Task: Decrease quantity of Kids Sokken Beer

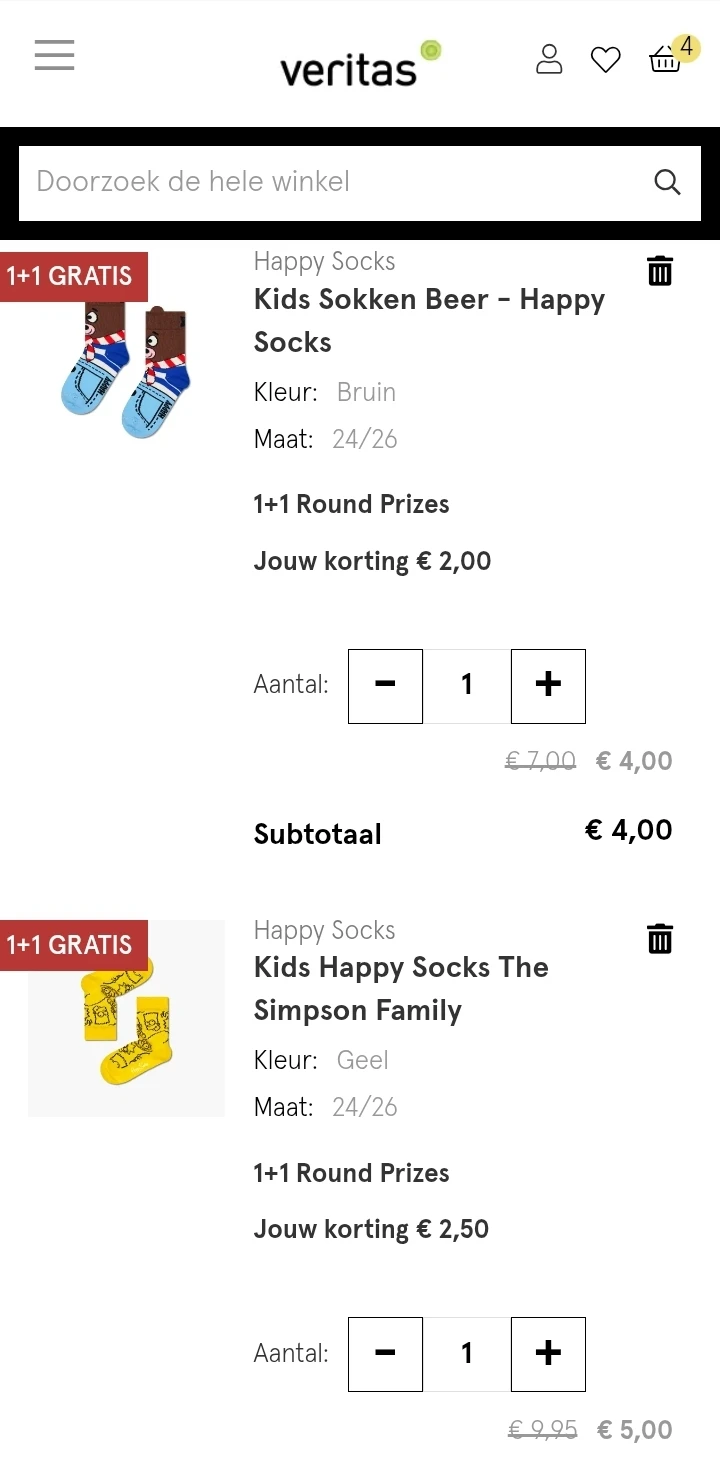Action: tap(385, 686)
